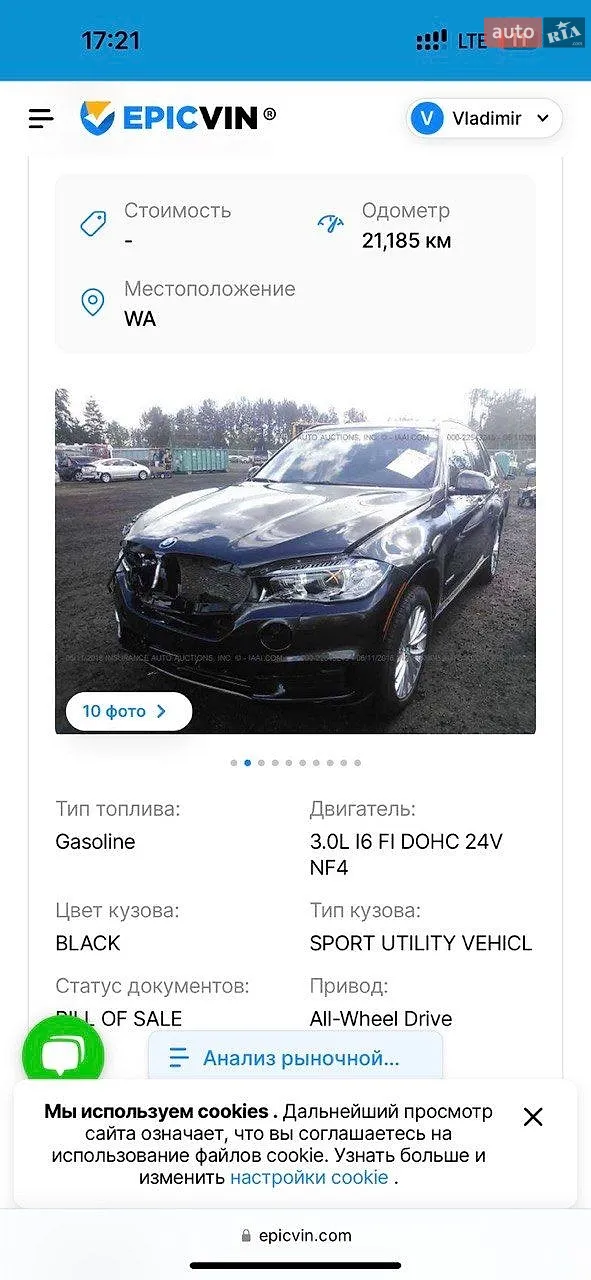This screenshot has width=591, height=1280.
Task: Dismiss the cookies banner
Action: tap(533, 1117)
